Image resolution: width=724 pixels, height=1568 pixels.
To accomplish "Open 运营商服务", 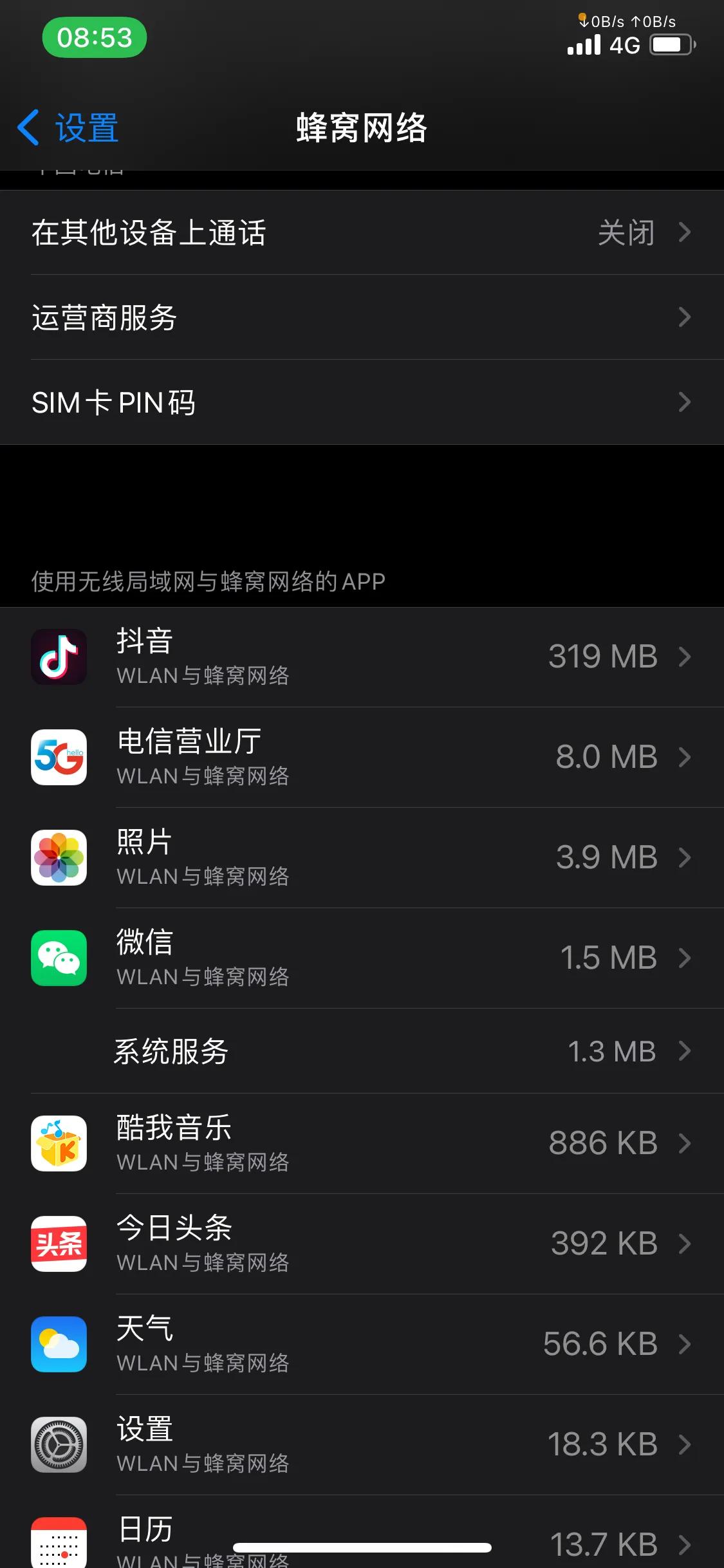I will 362,317.
